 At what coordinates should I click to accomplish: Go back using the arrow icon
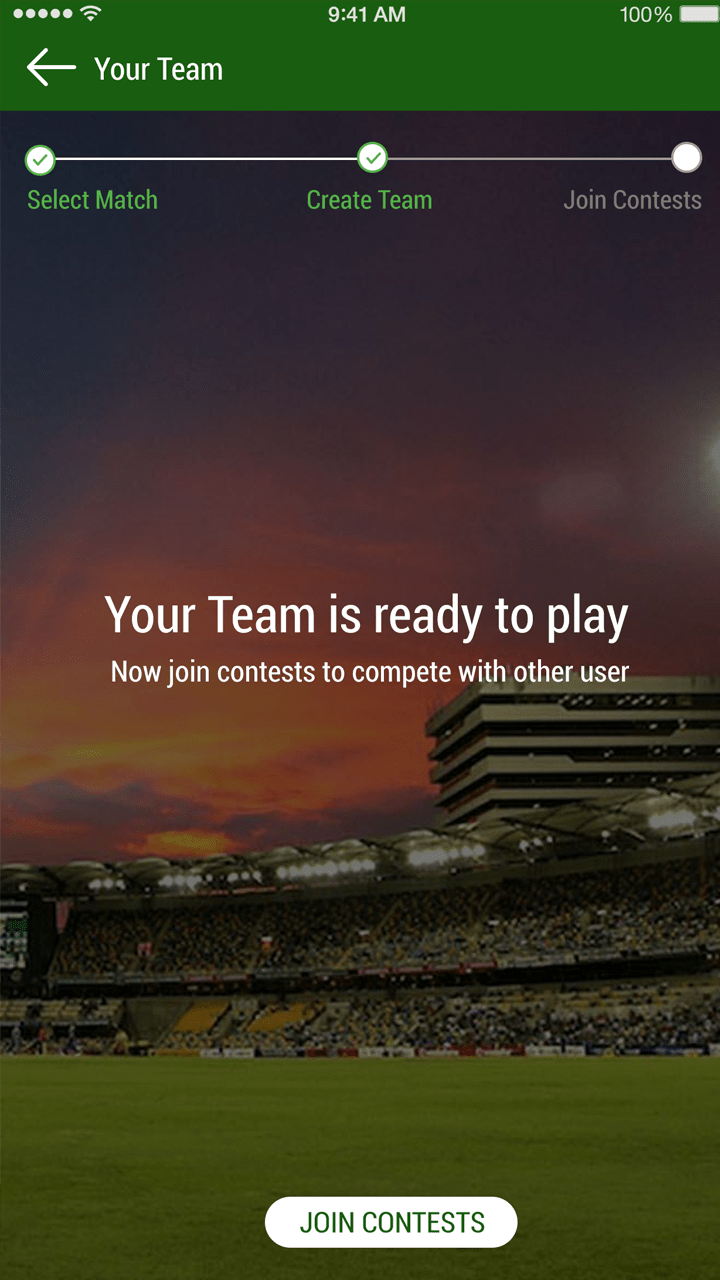51,68
